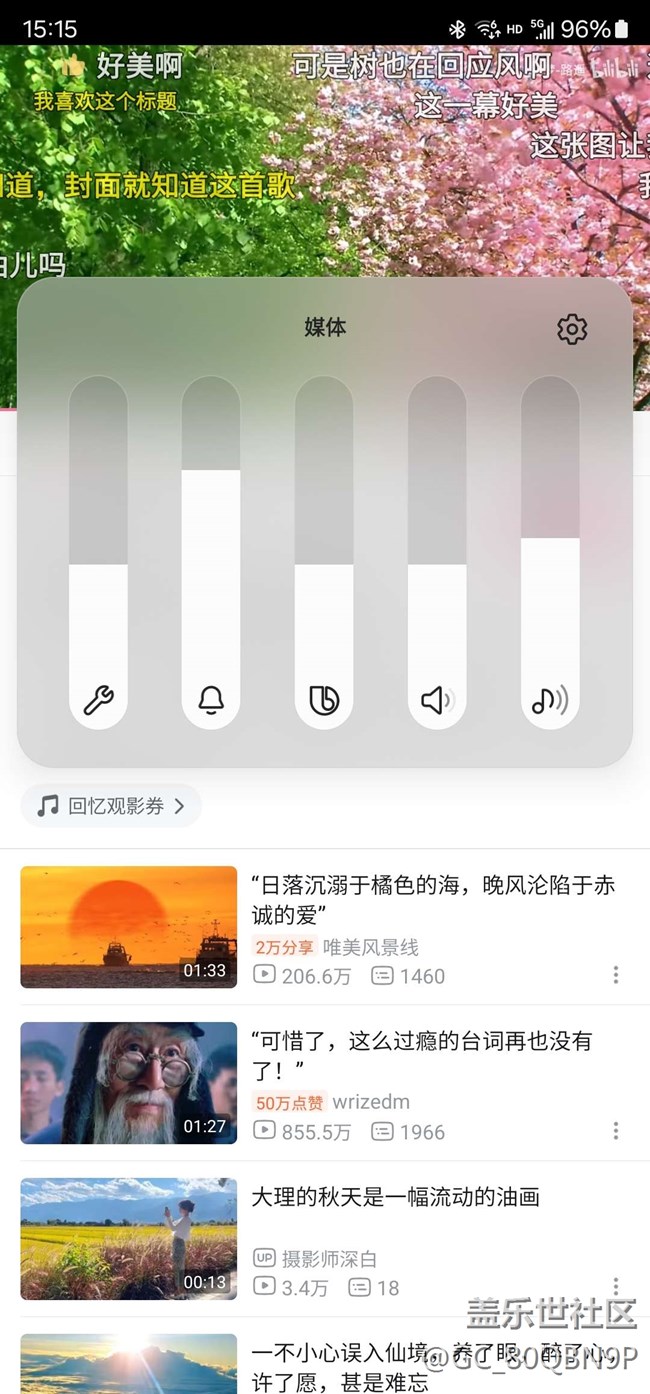The image size is (650, 1394).
Task: Open the sunset video by 唯美风景线
Action: point(129,927)
